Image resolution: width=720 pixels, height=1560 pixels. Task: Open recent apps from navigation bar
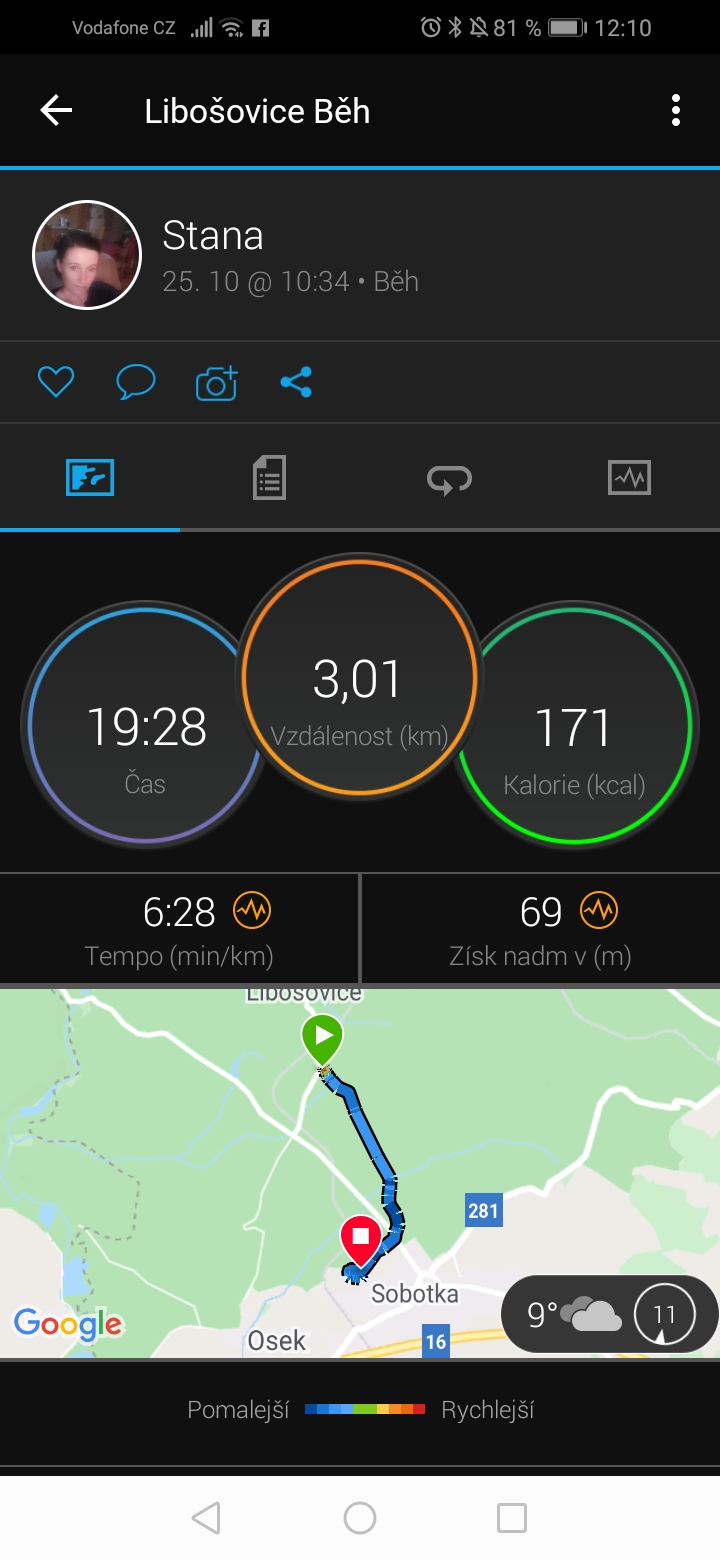click(x=512, y=1518)
